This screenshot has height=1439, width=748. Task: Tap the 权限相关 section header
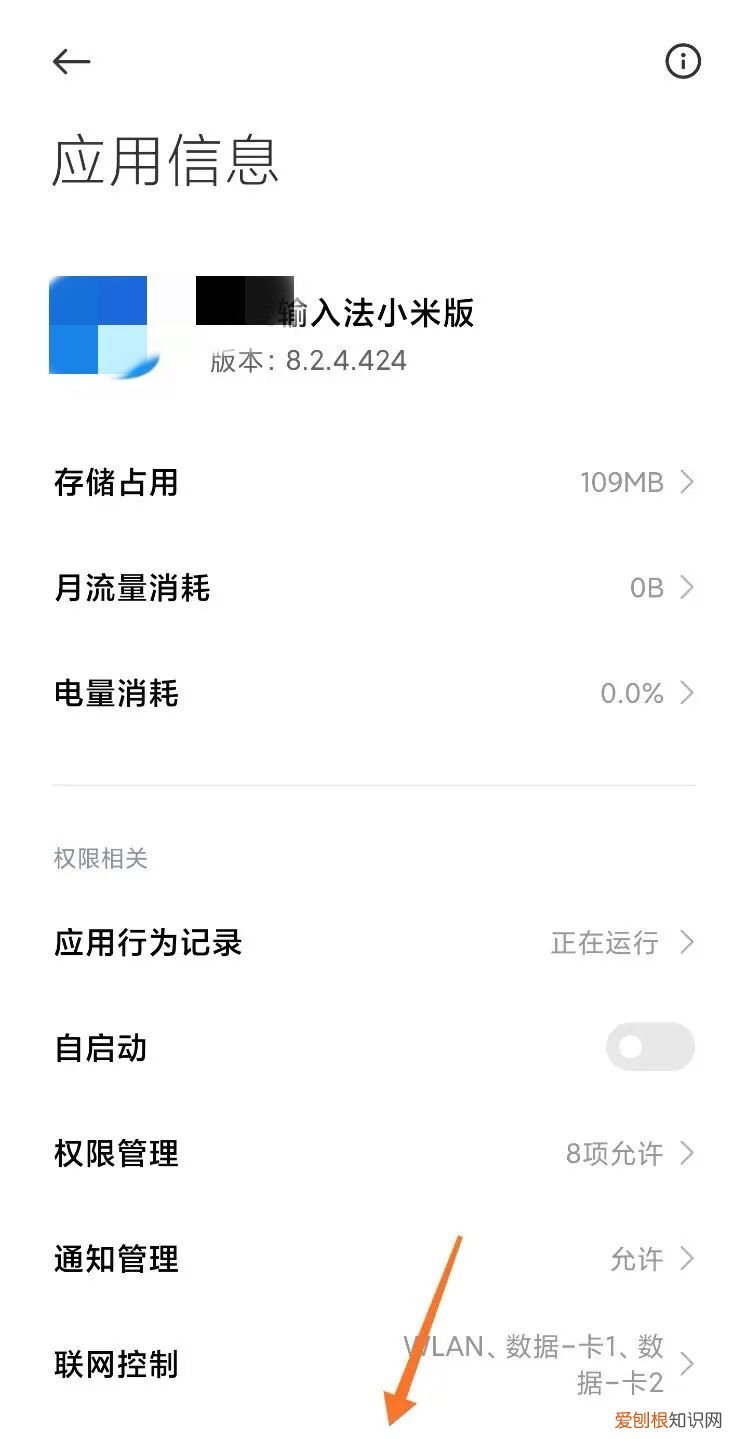pos(100,859)
